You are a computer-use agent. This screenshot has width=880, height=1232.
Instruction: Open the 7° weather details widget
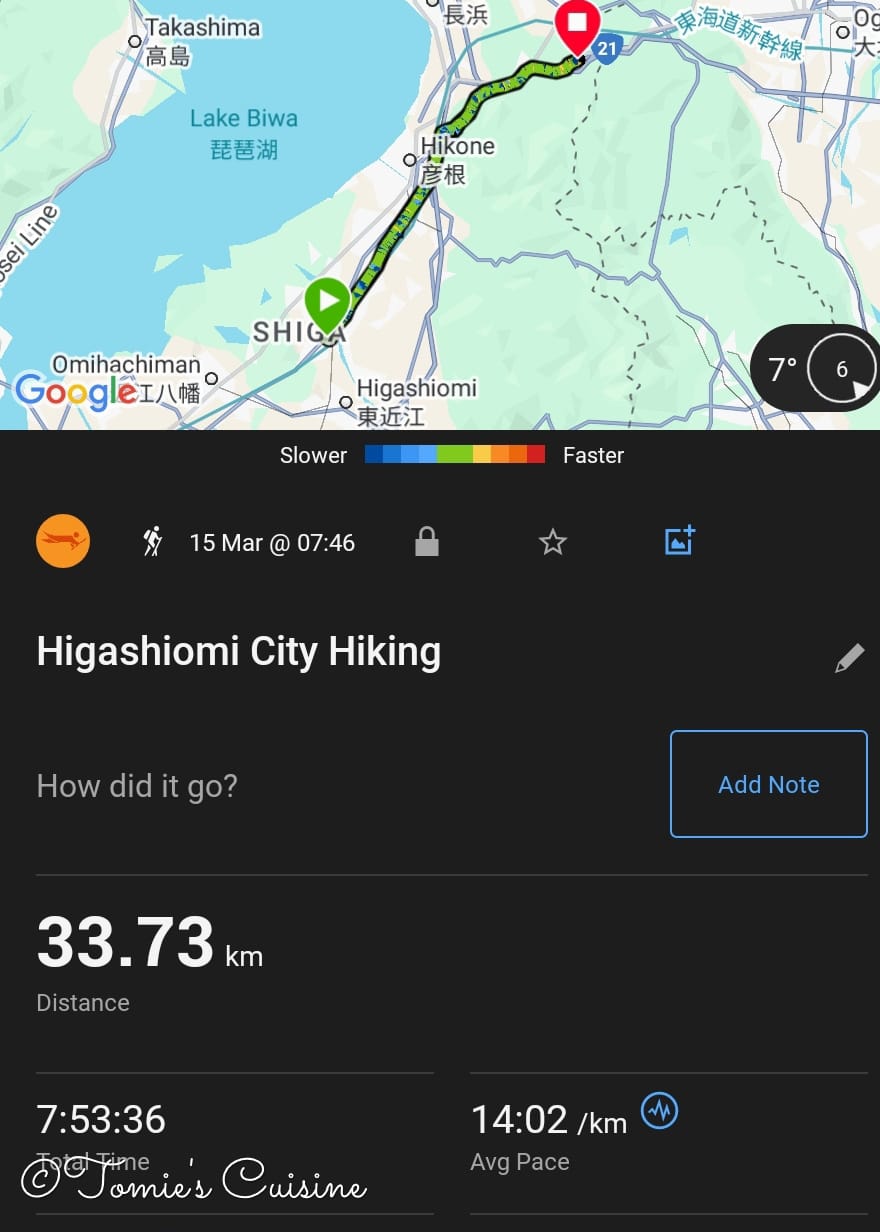point(814,369)
